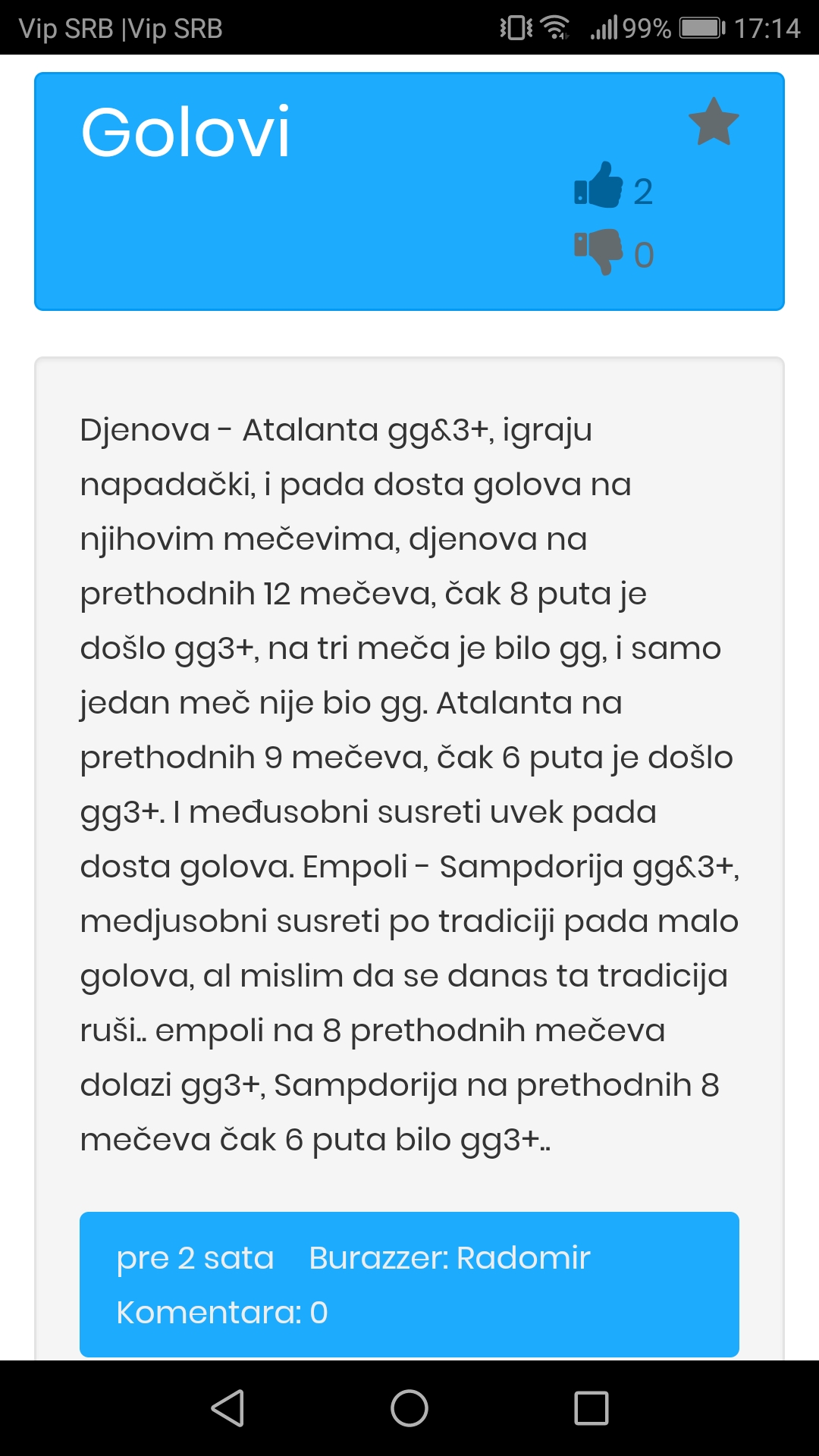Dislike the tip with the thumbs down
The image size is (819, 1456).
coord(598,251)
